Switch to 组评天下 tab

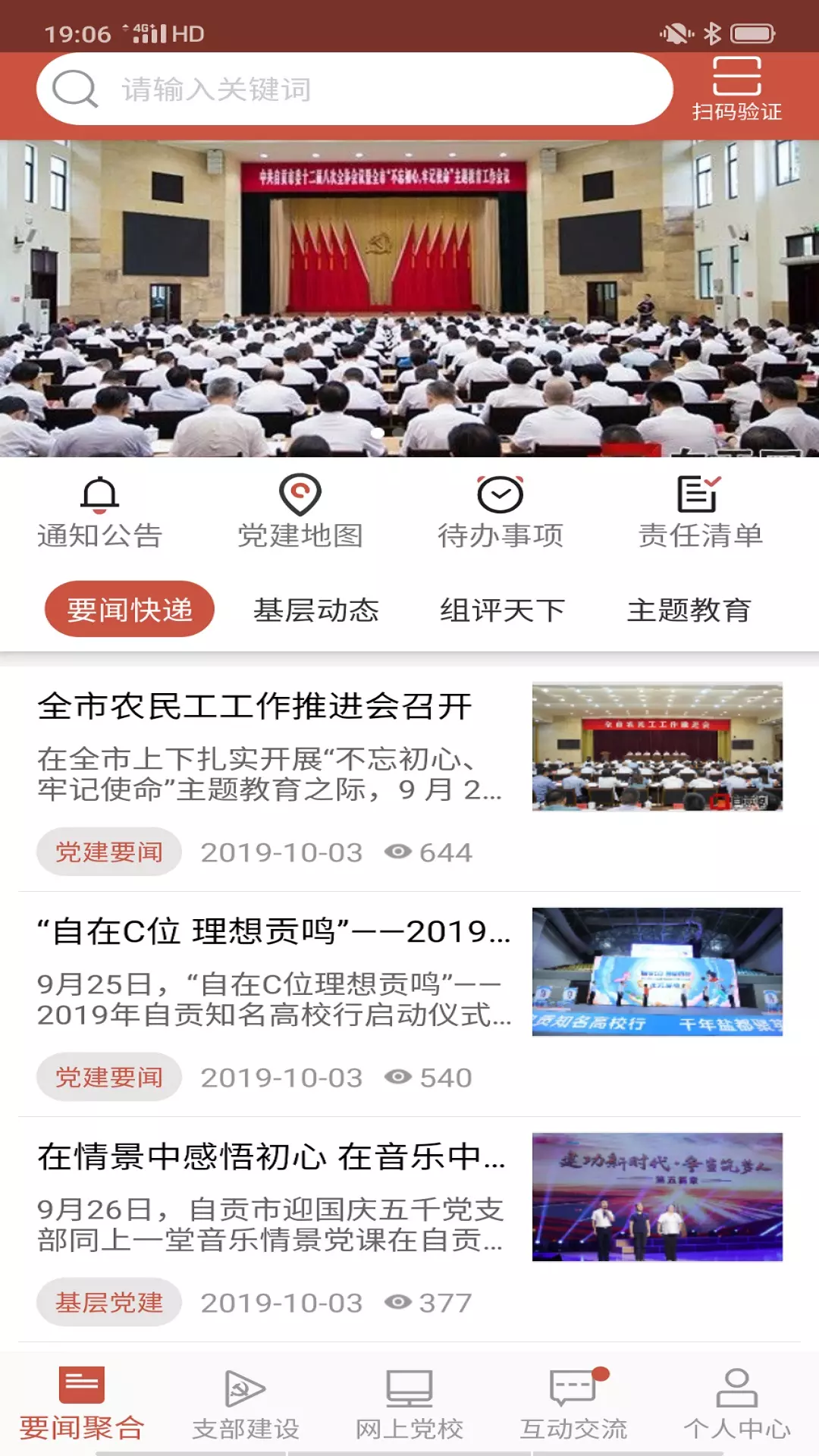pos(503,610)
